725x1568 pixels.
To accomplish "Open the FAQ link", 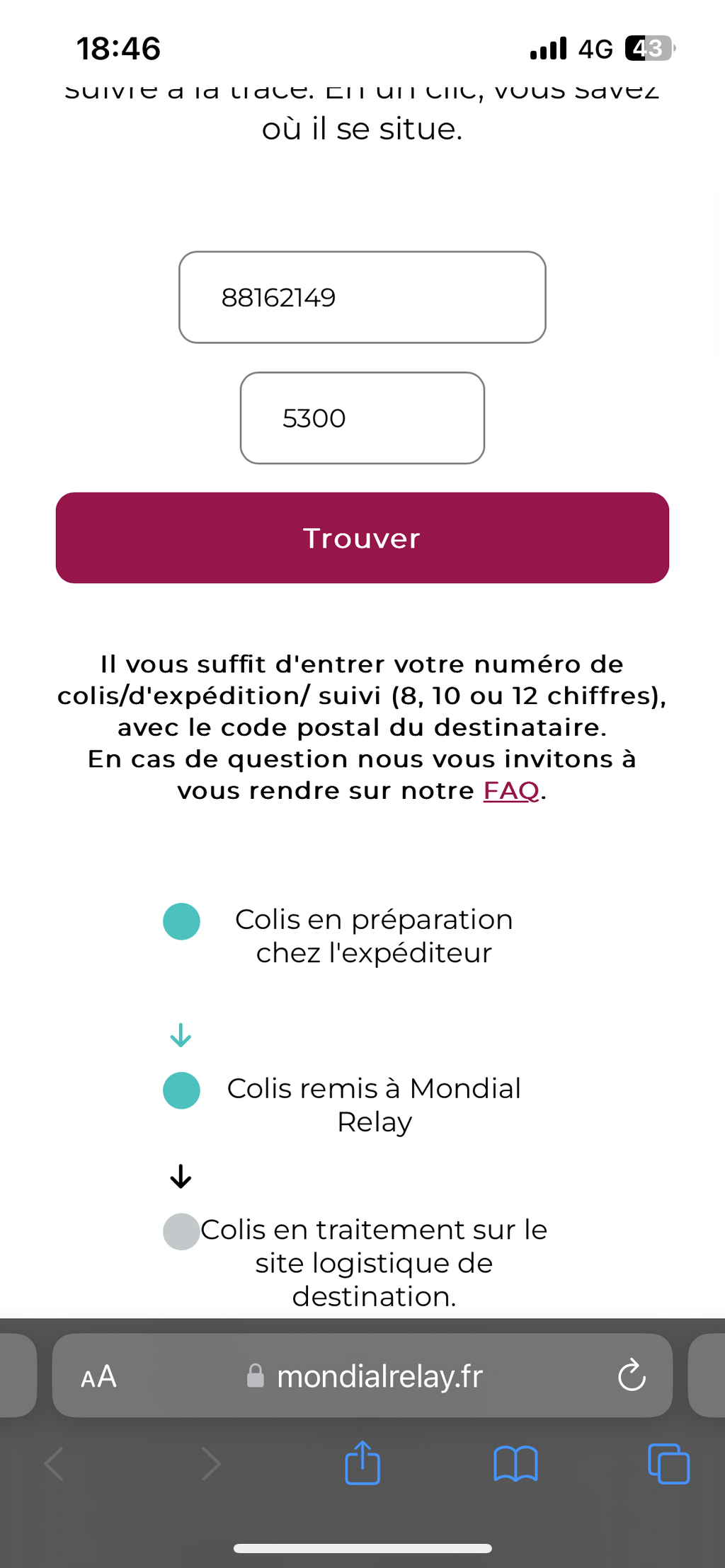I will point(511,790).
